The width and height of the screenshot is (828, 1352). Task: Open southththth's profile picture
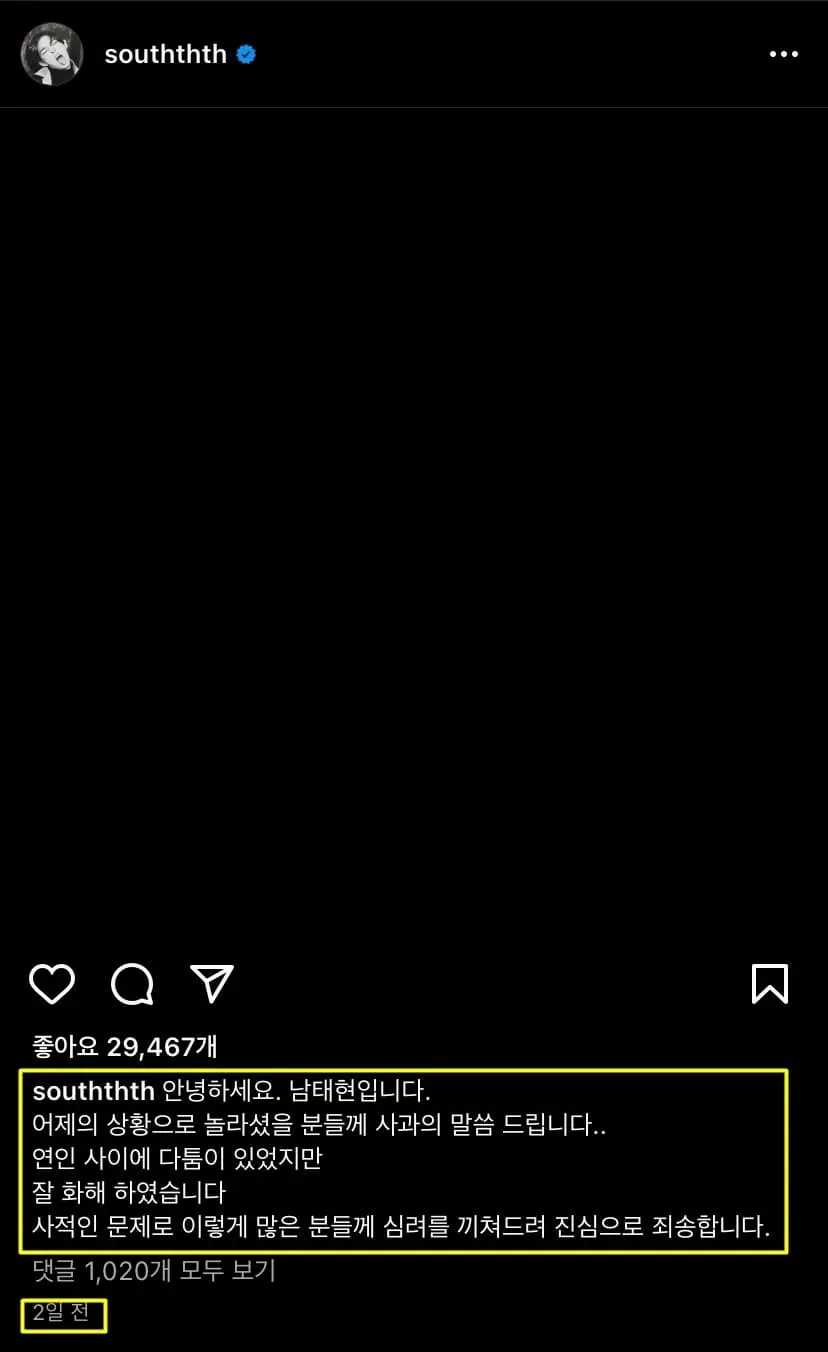(51, 54)
